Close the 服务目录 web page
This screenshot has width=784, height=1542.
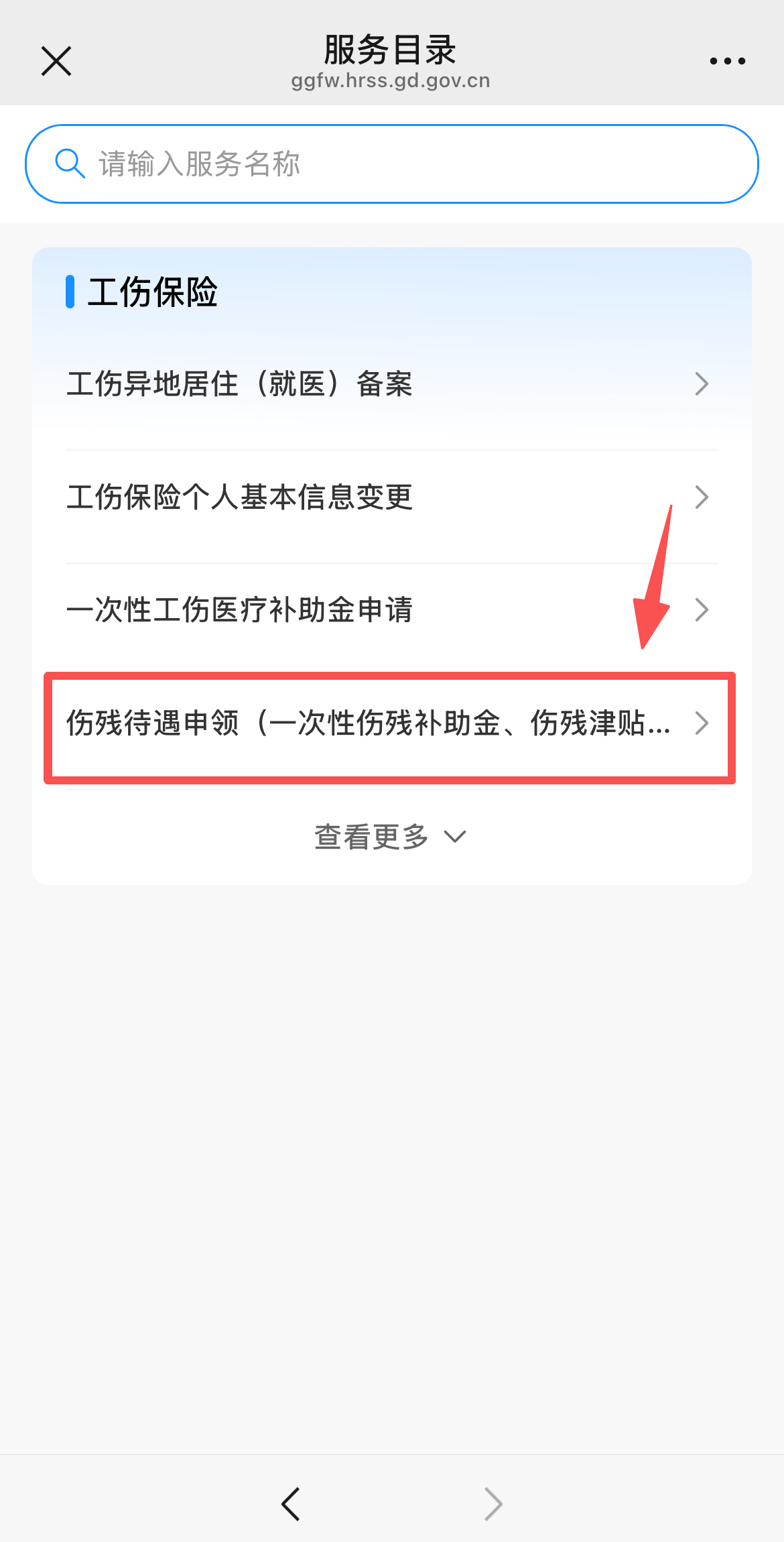coord(56,61)
